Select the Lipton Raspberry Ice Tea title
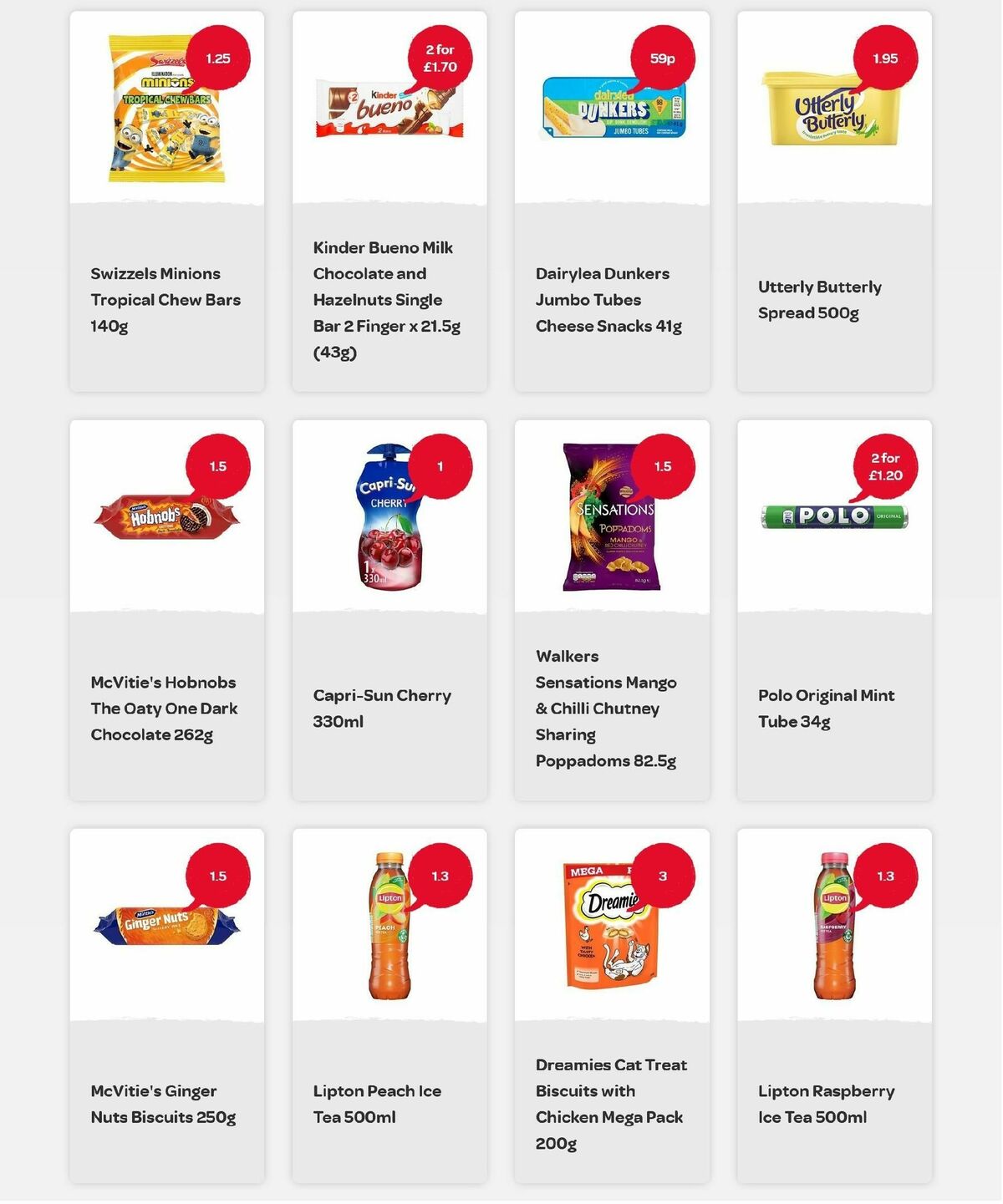 pyautogui.click(x=826, y=1103)
